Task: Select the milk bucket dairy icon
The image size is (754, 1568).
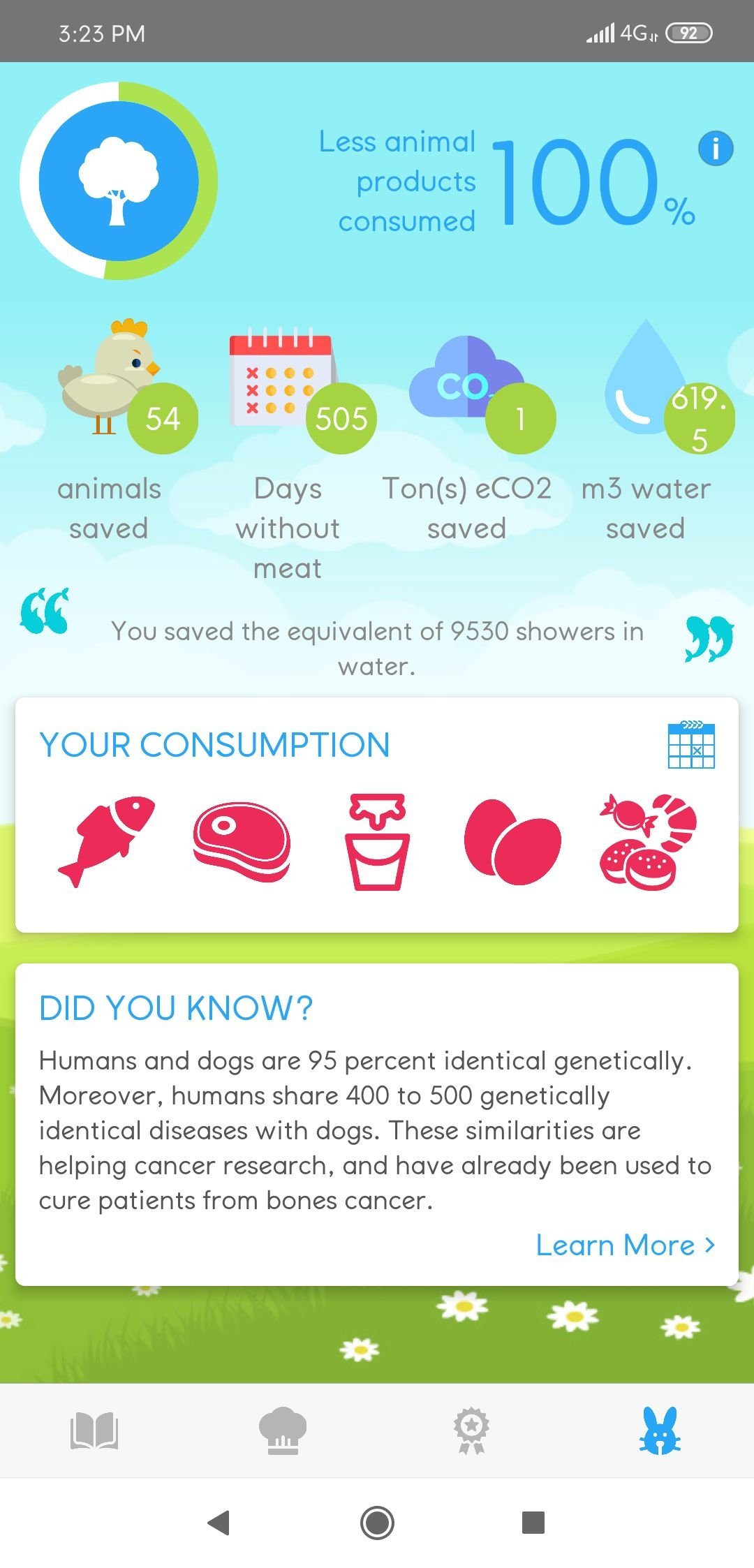Action: click(x=377, y=841)
